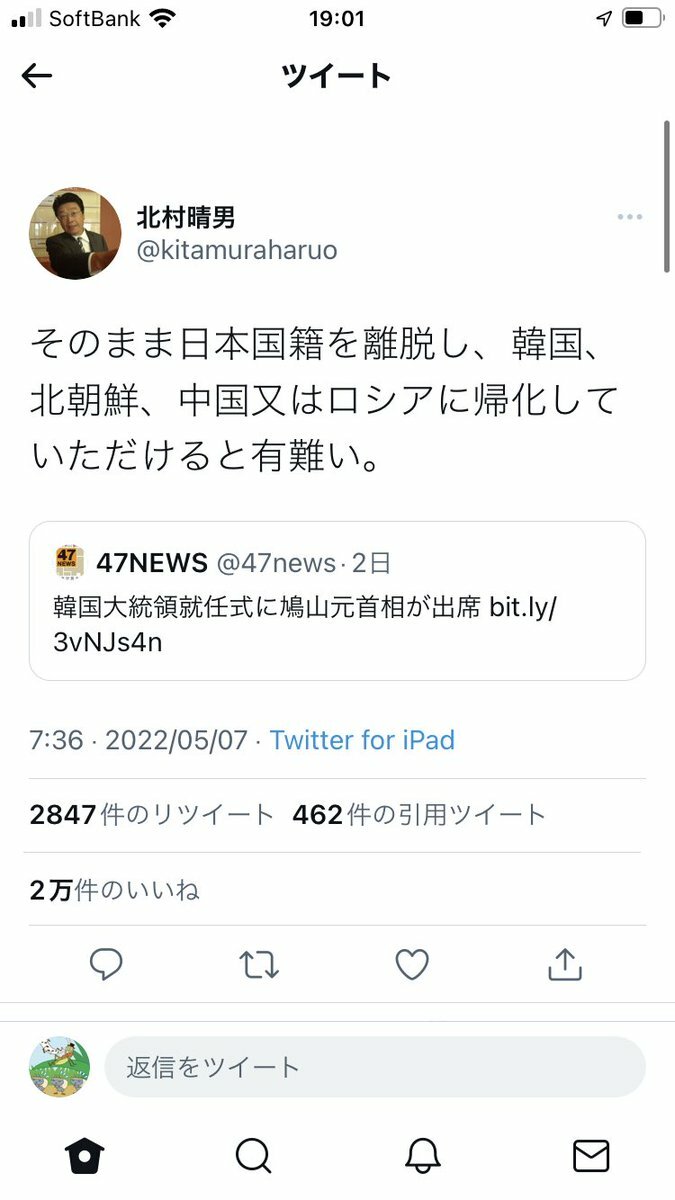Image resolution: width=675 pixels, height=1200 pixels.
Task: Open the tweet's three-dot options menu
Action: pyautogui.click(x=629, y=217)
